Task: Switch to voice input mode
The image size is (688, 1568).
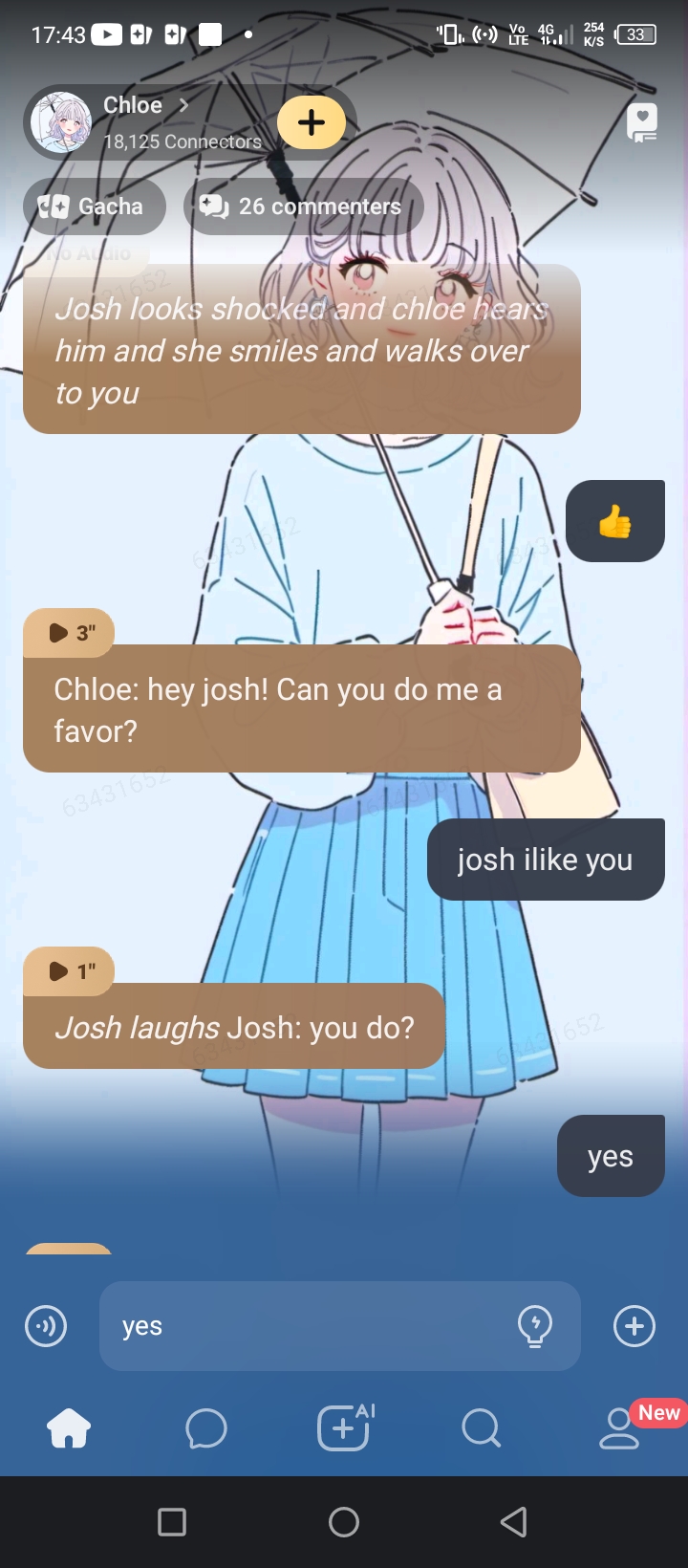Action: [46, 1326]
